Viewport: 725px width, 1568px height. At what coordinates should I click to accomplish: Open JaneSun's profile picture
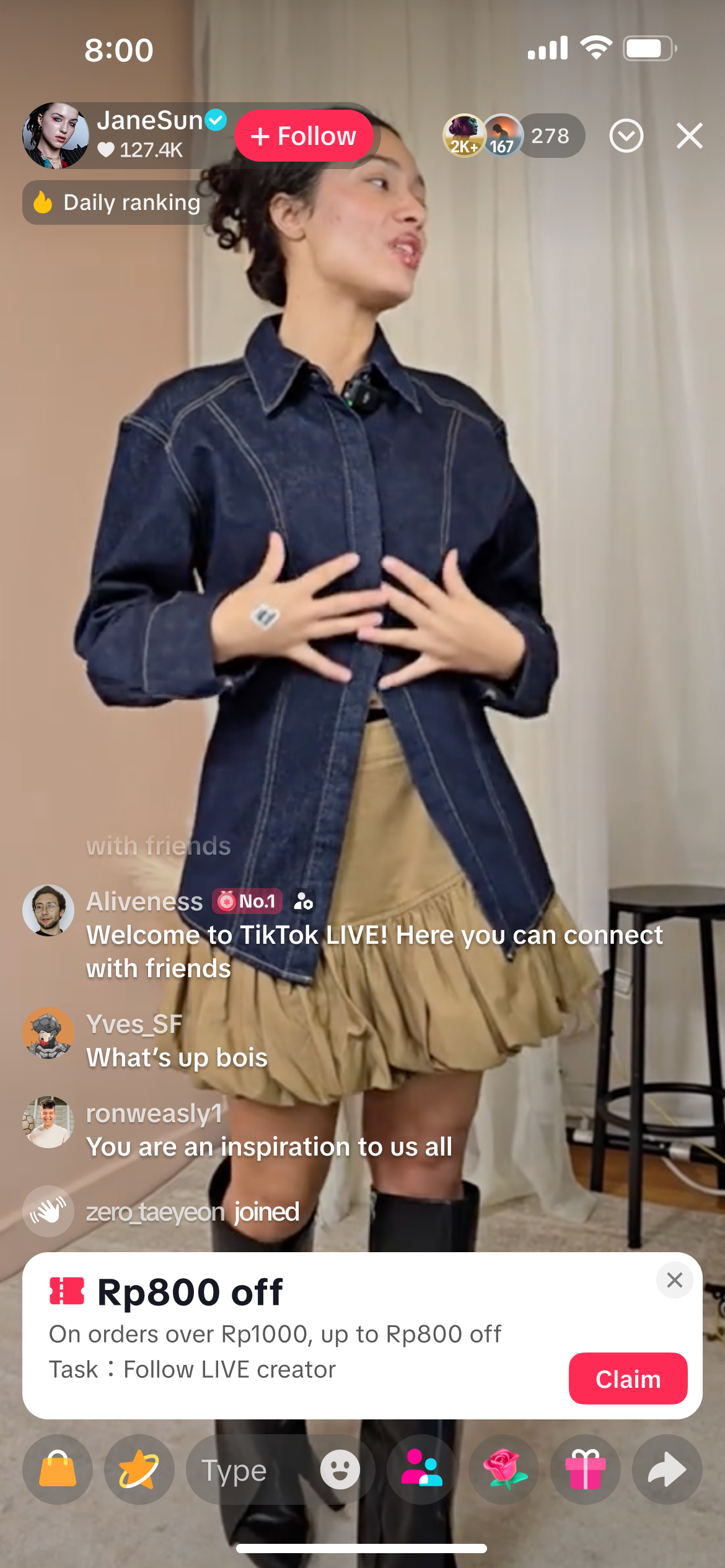click(55, 136)
